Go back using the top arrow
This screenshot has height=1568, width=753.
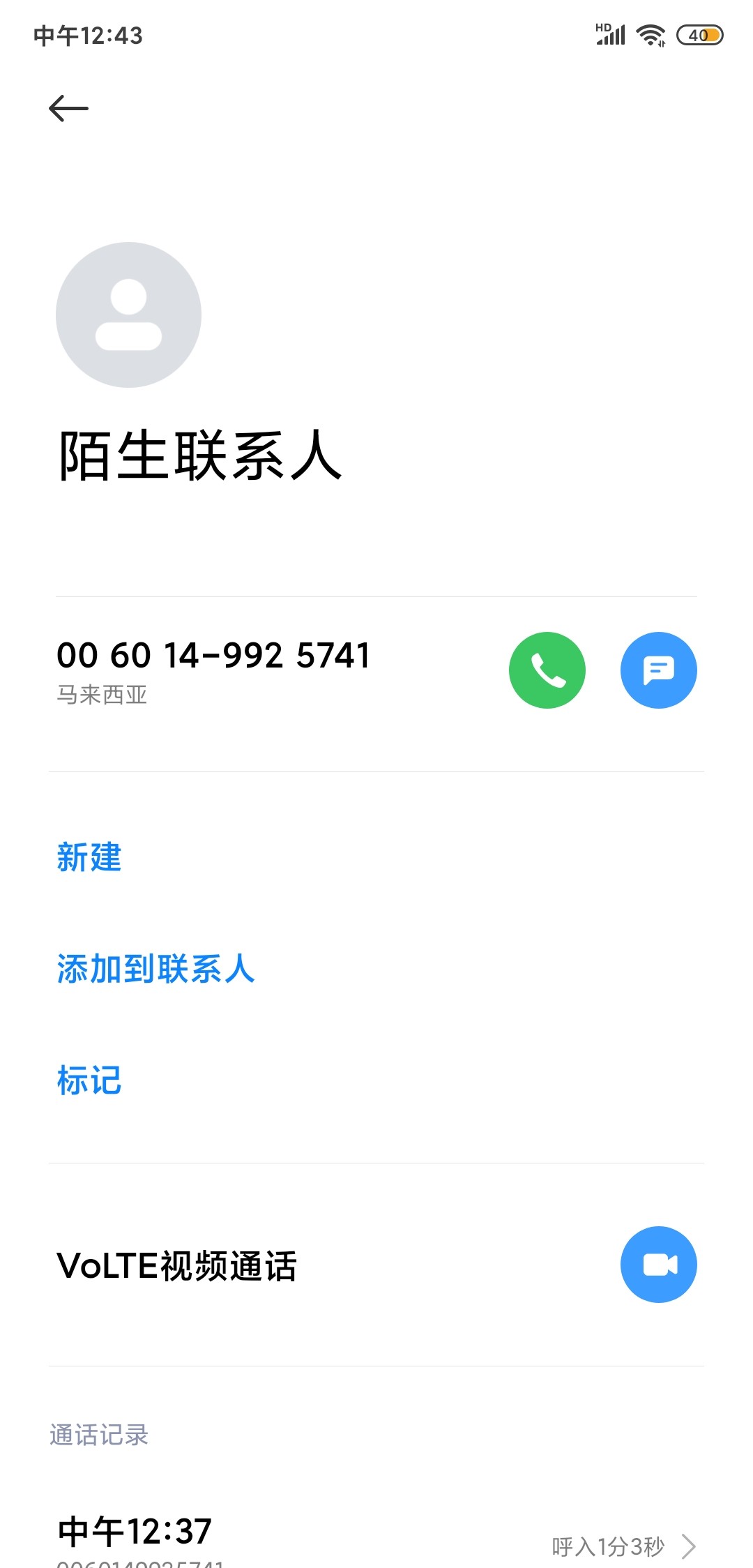click(x=68, y=108)
